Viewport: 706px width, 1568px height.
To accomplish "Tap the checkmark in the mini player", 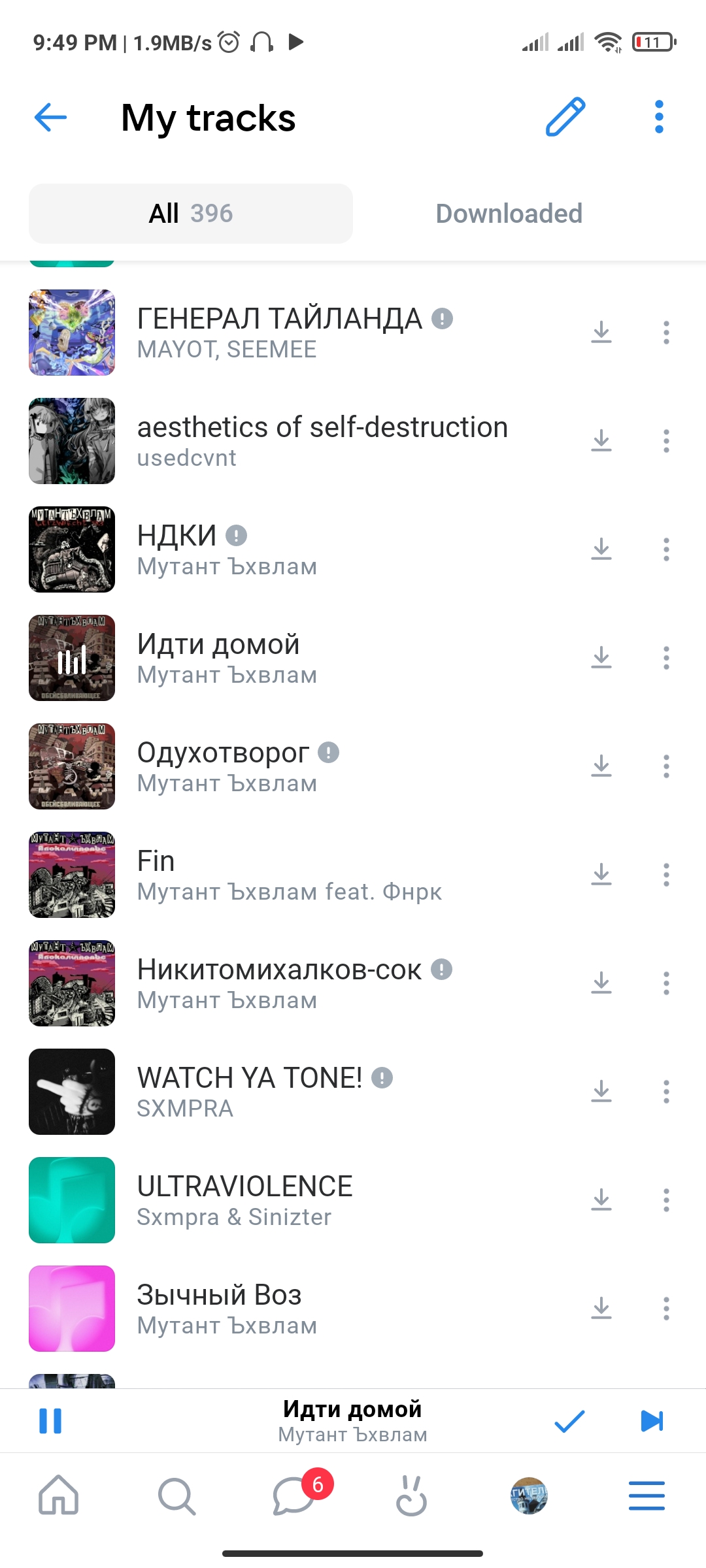I will pos(569,1421).
